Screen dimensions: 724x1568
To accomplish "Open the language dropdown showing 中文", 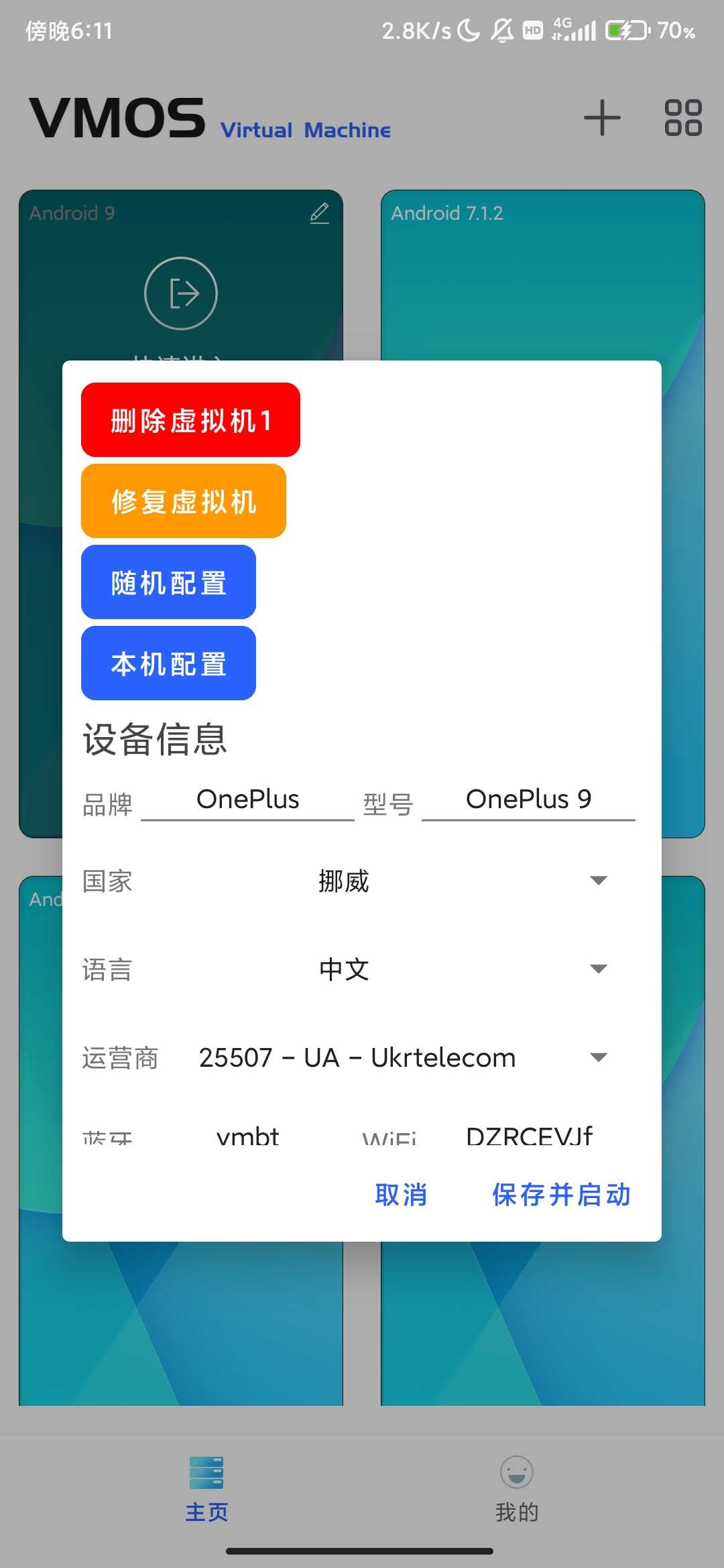I will click(x=463, y=969).
